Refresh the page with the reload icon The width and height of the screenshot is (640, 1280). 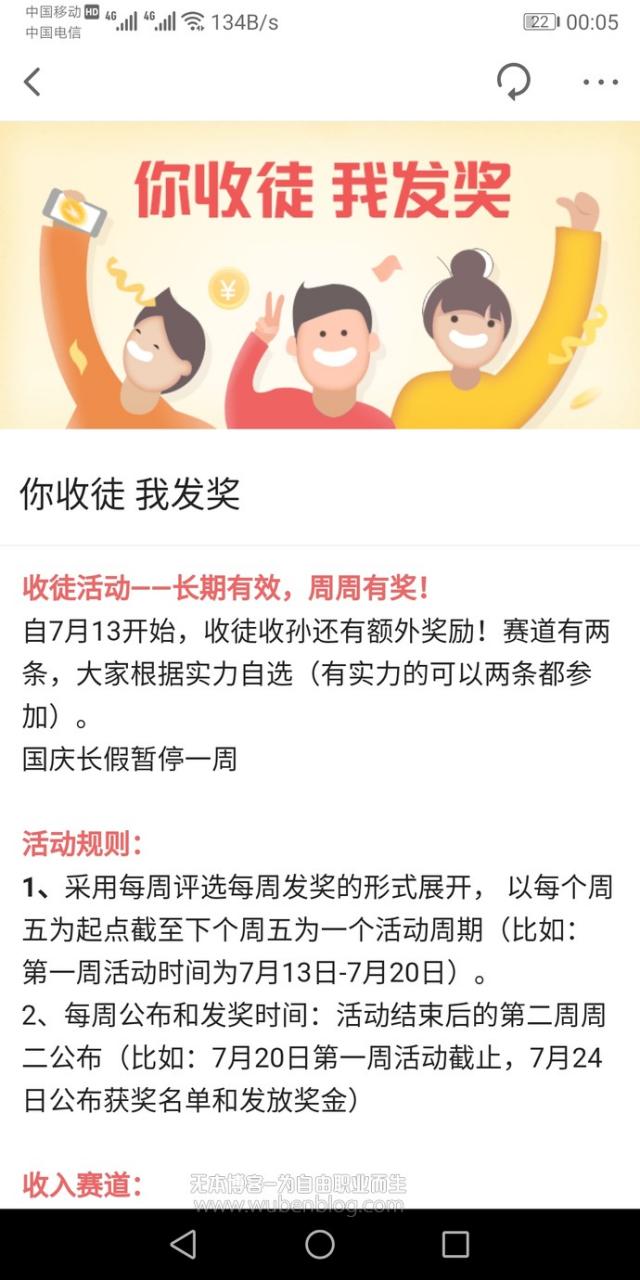pyautogui.click(x=513, y=82)
